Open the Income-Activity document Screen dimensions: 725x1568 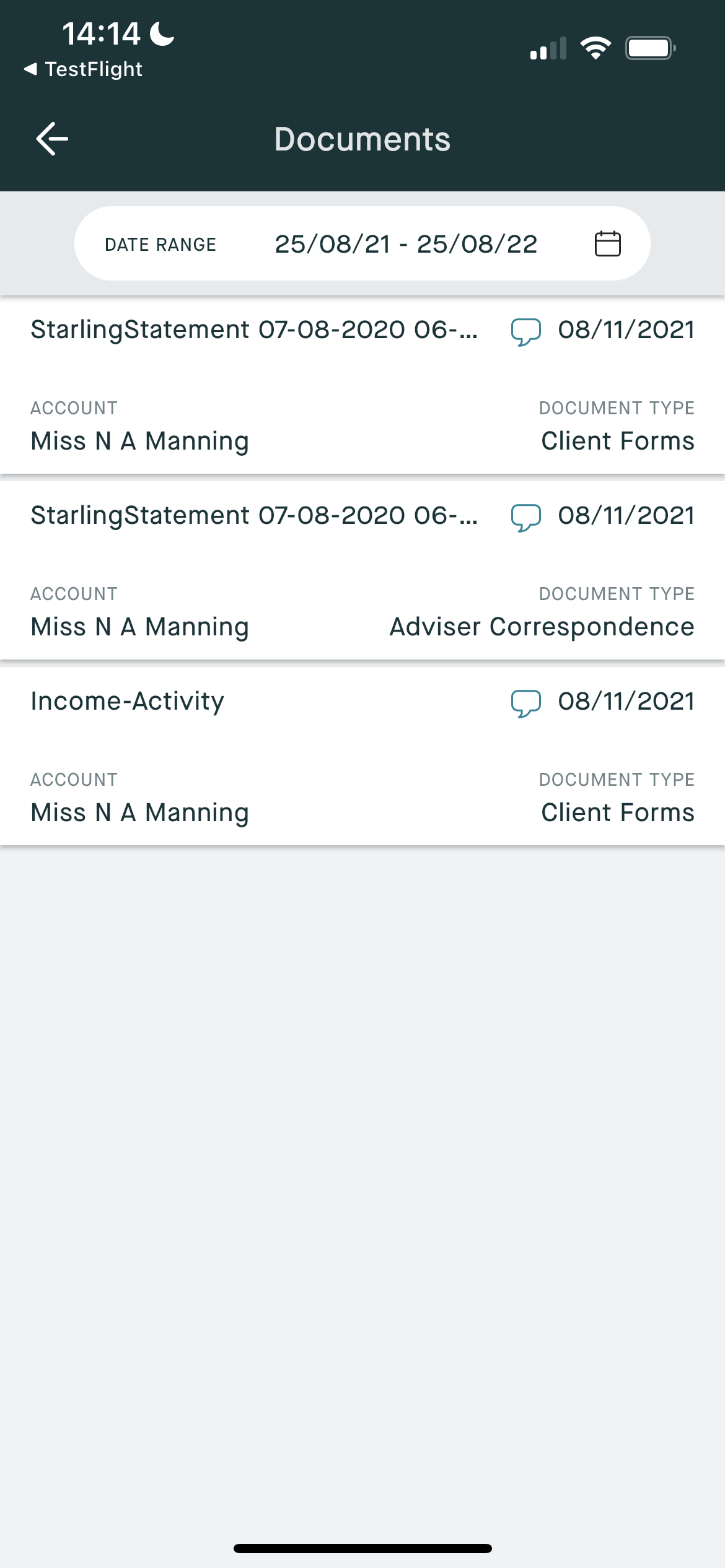[128, 702]
